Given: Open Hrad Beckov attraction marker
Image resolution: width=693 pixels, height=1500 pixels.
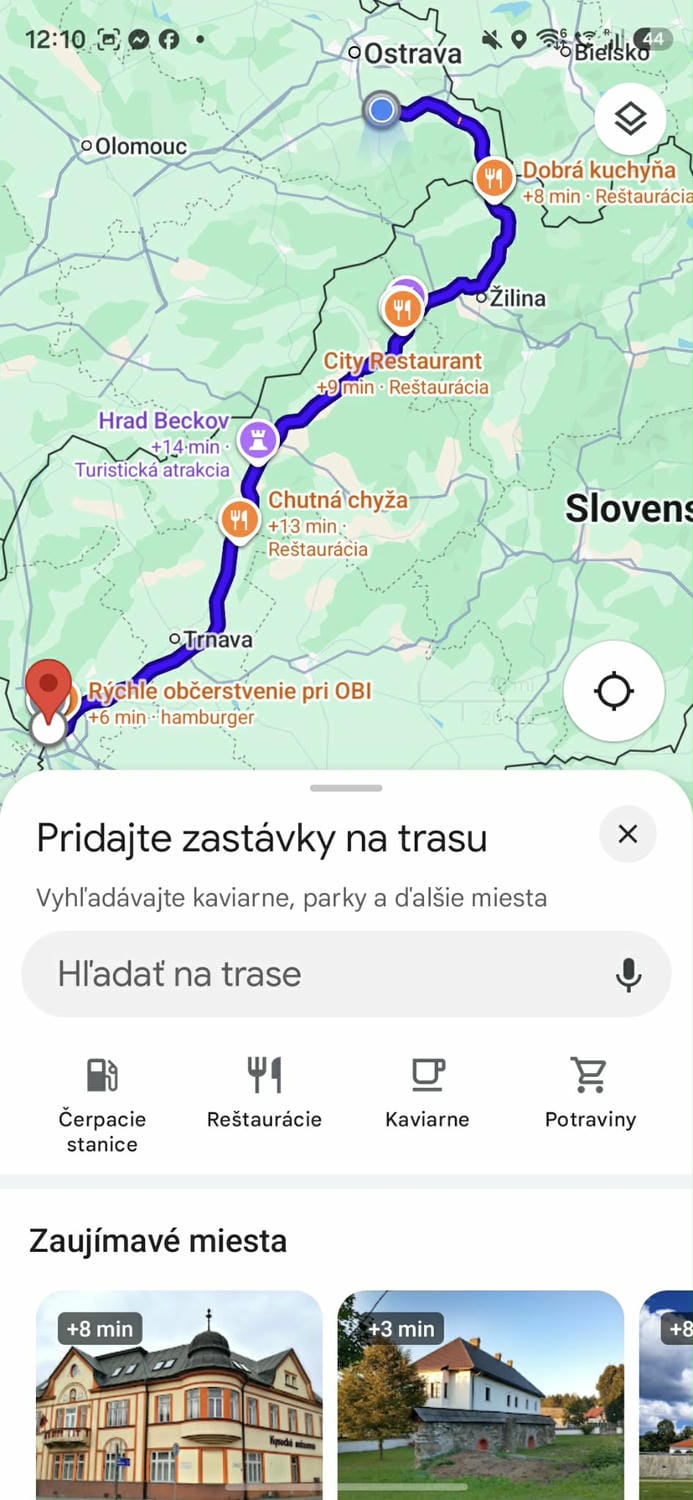Looking at the screenshot, I should [x=258, y=439].
